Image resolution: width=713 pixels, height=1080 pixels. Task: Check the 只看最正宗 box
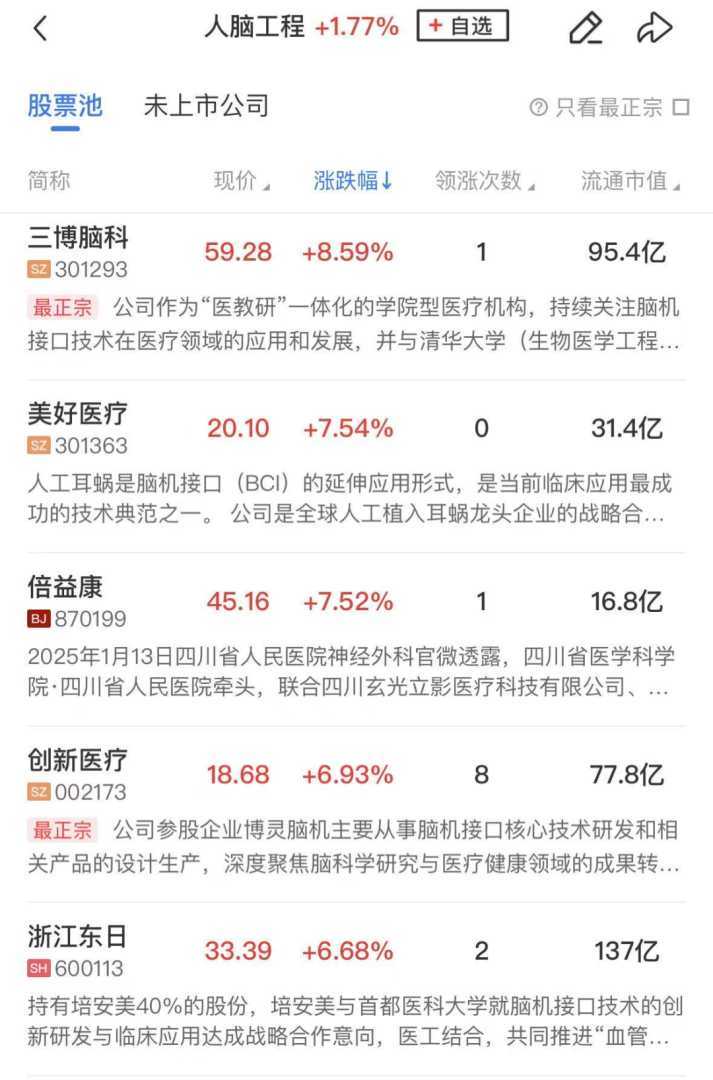(x=681, y=108)
